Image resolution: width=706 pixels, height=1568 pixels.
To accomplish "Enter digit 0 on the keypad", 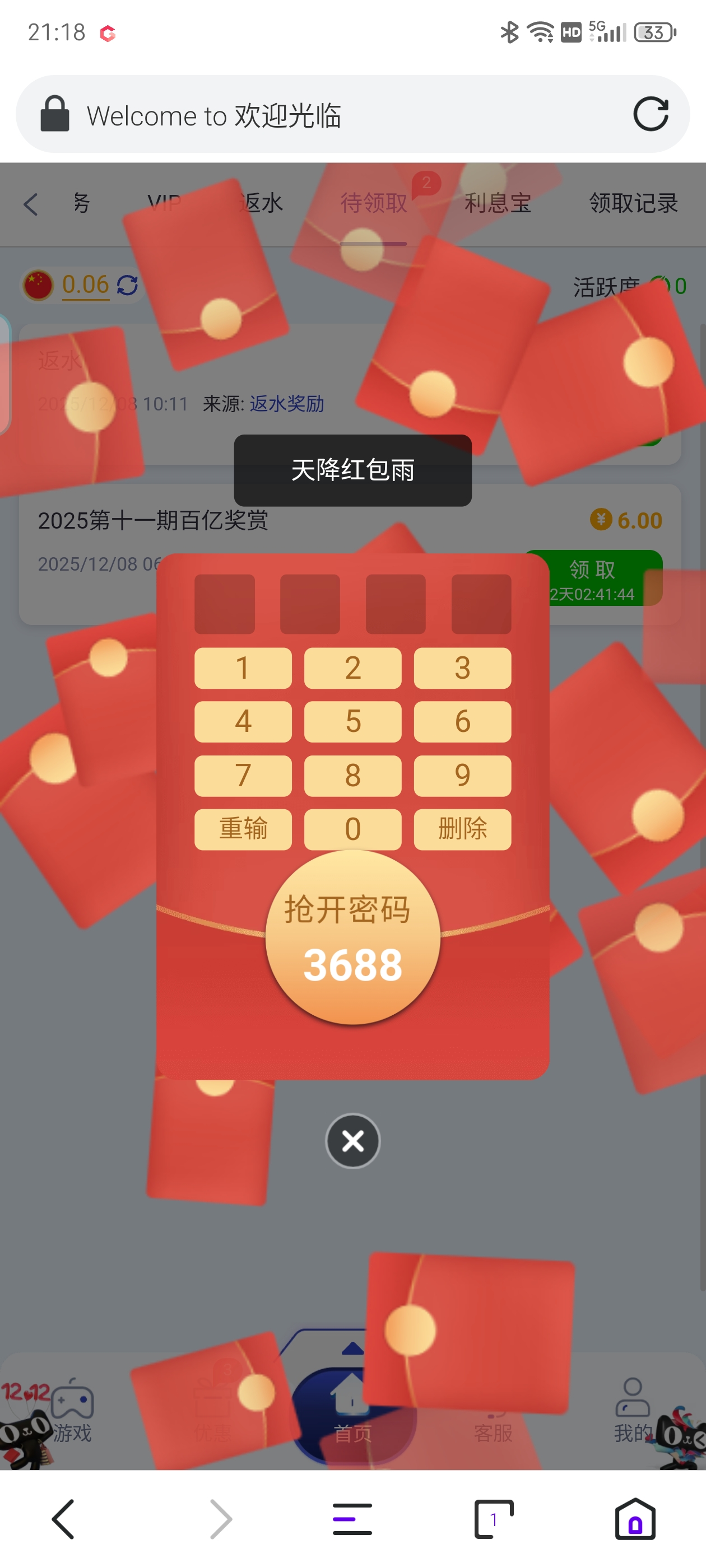I will coord(352,829).
